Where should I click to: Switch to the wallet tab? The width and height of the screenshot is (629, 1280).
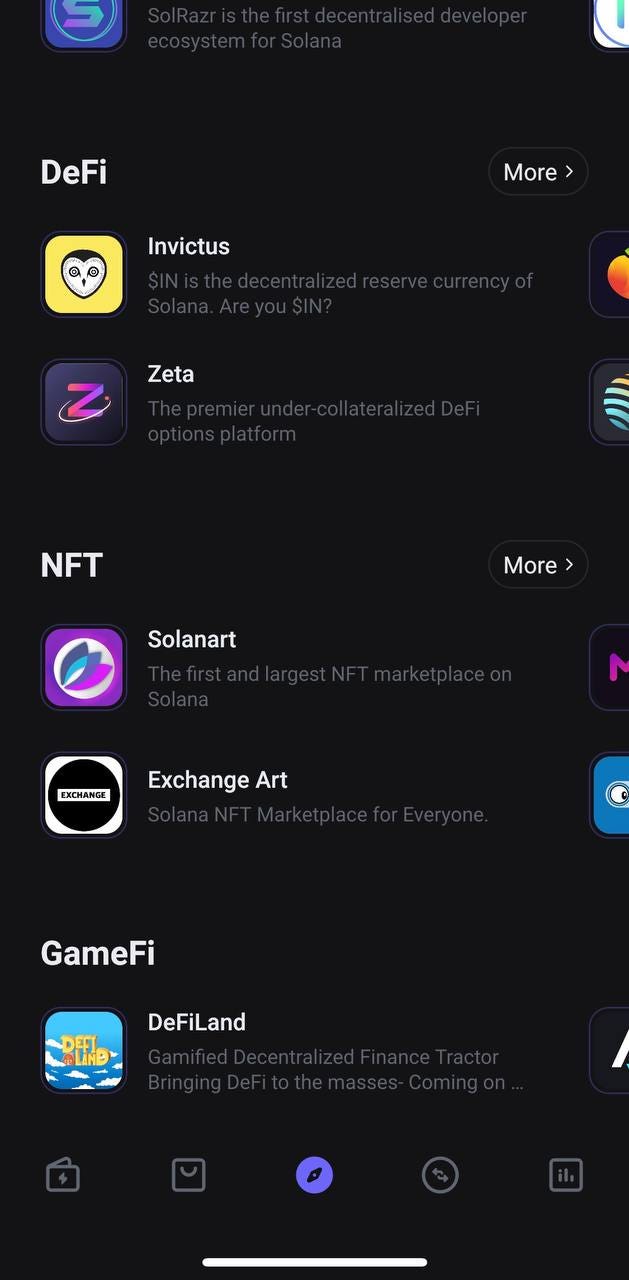coord(63,1175)
